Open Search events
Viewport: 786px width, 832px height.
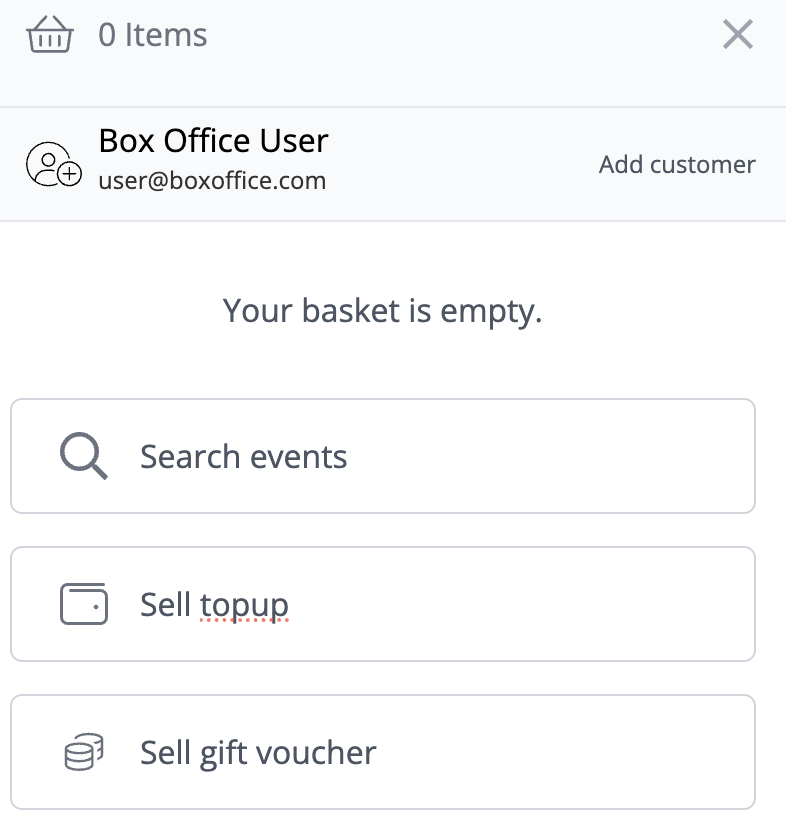(382, 457)
